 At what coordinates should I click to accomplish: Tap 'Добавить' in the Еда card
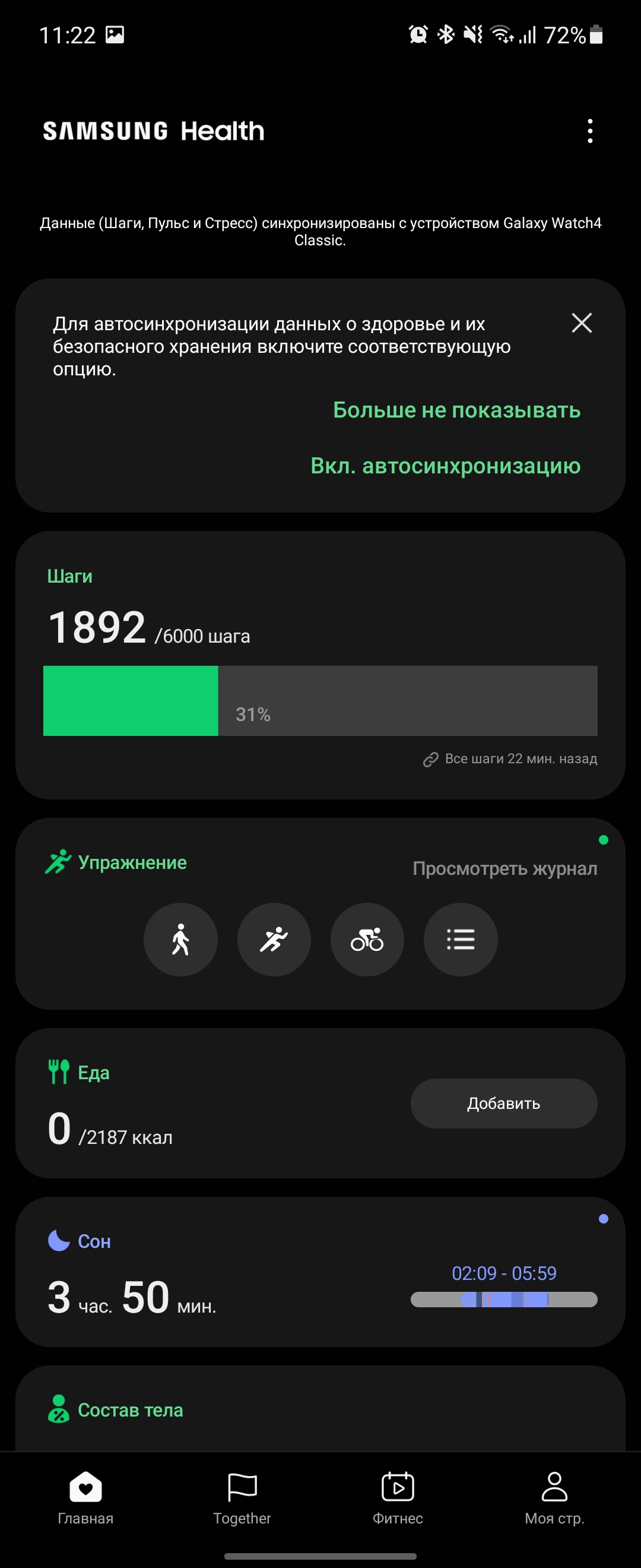503,1103
